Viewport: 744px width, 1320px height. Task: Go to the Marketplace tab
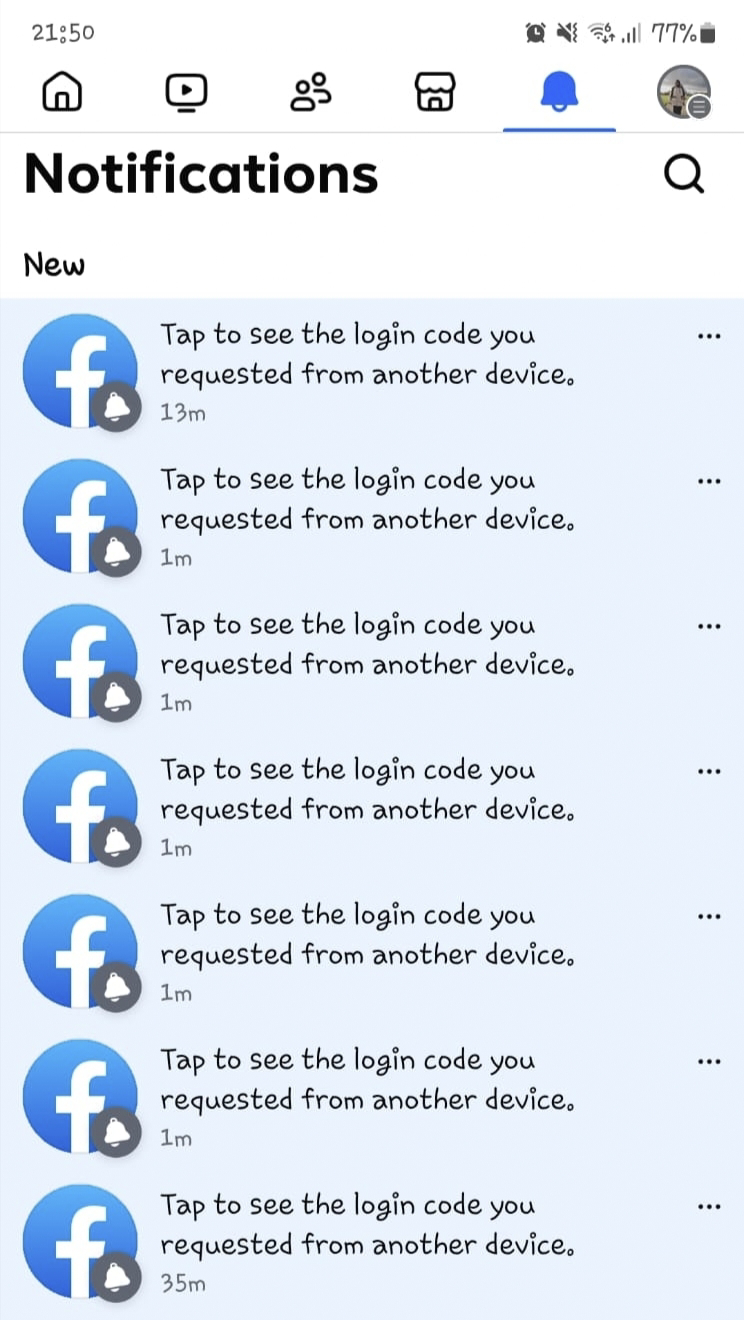pos(435,93)
